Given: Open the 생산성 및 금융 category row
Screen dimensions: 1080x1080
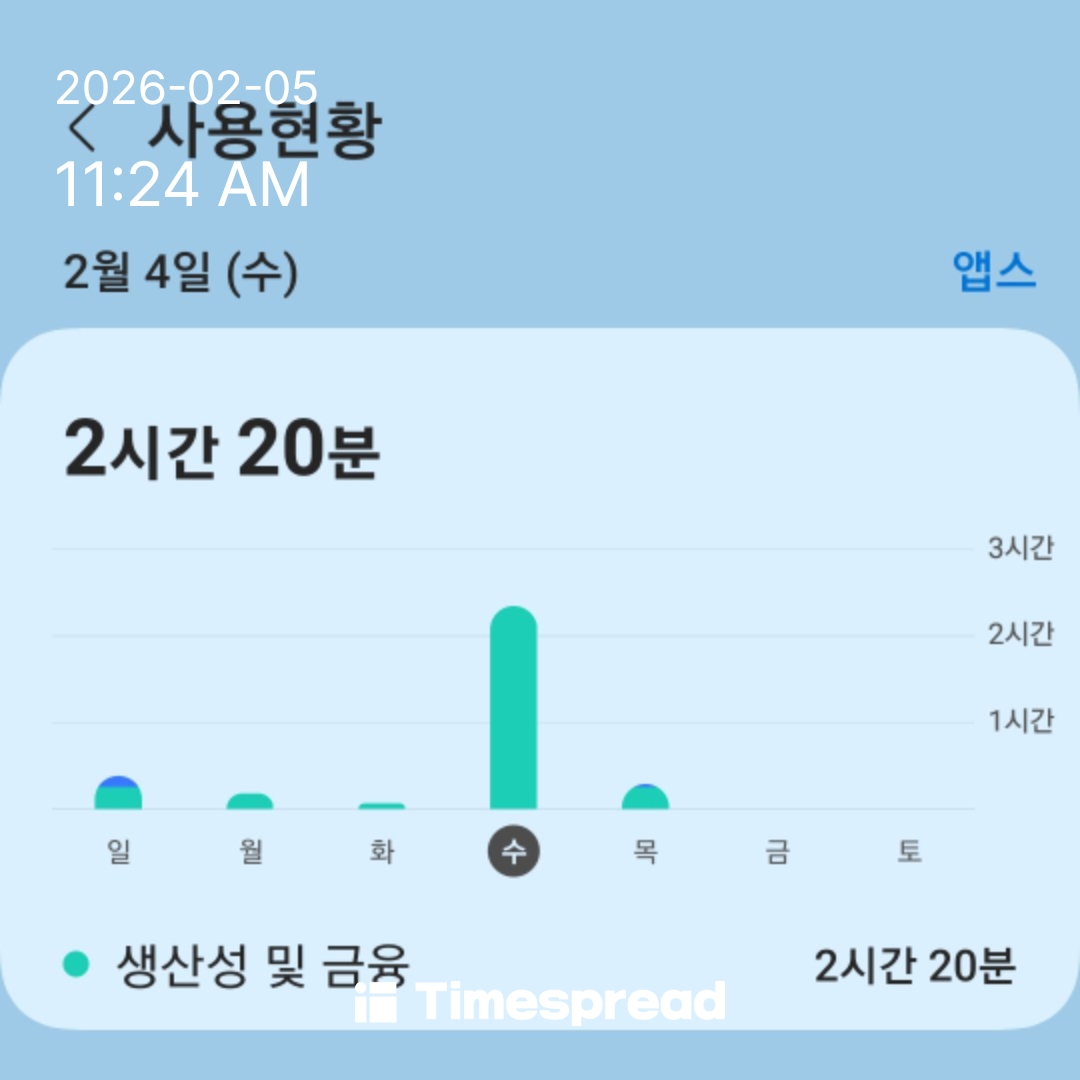Looking at the screenshot, I should [540, 966].
